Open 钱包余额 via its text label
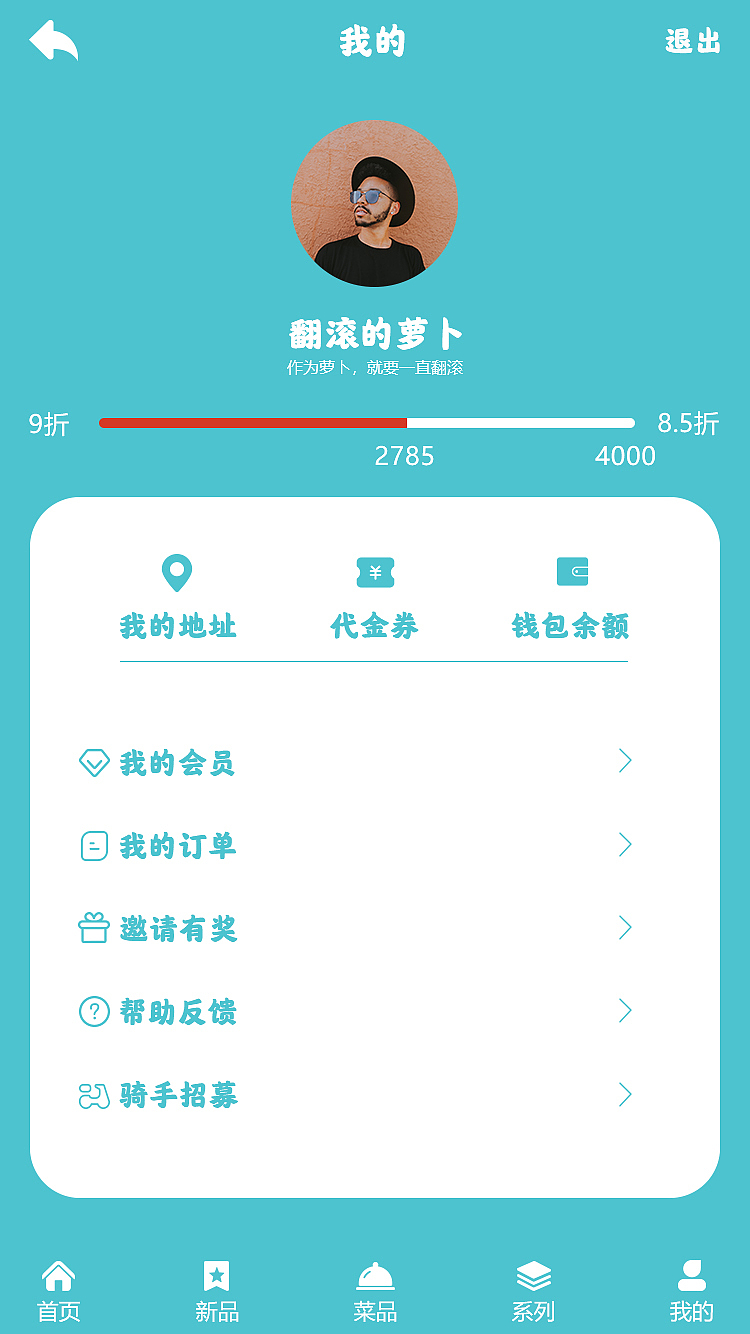This screenshot has width=750, height=1334. (572, 625)
